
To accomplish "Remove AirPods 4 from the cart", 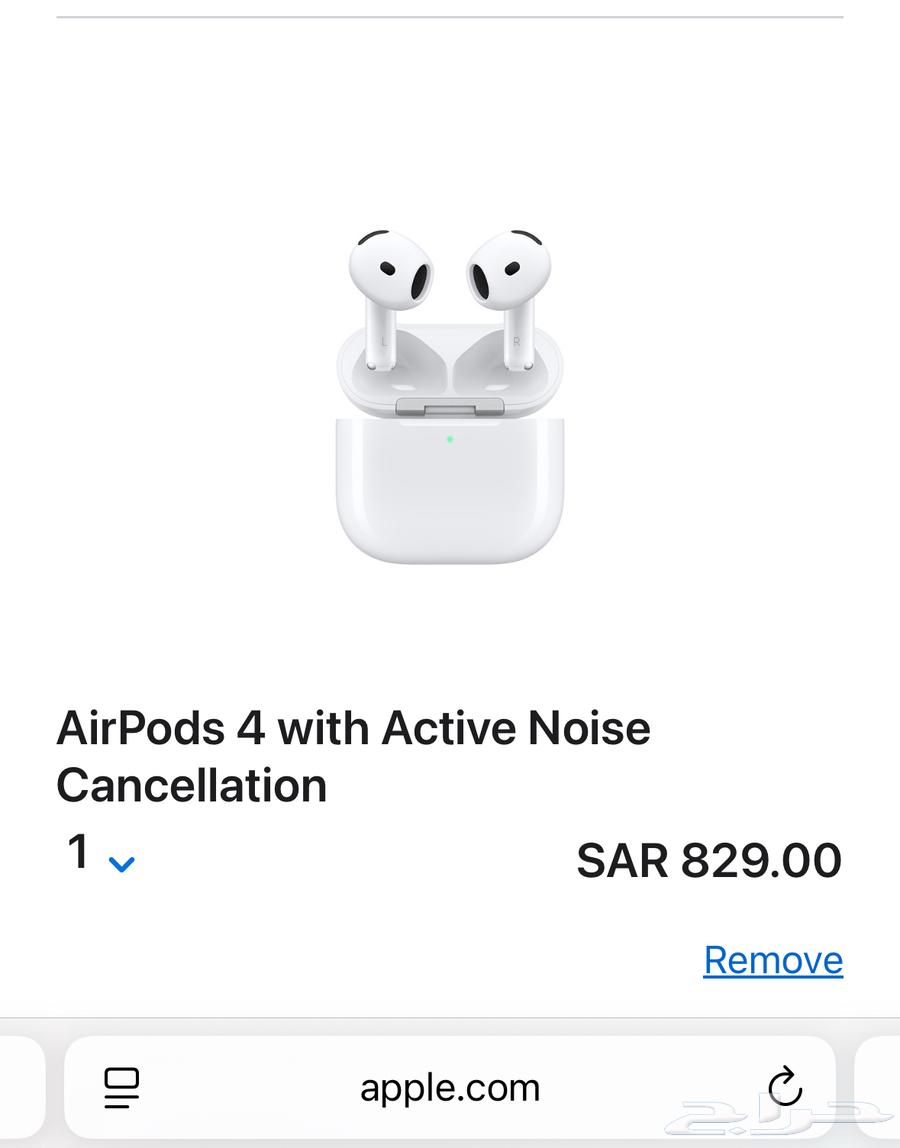I will click(x=773, y=959).
